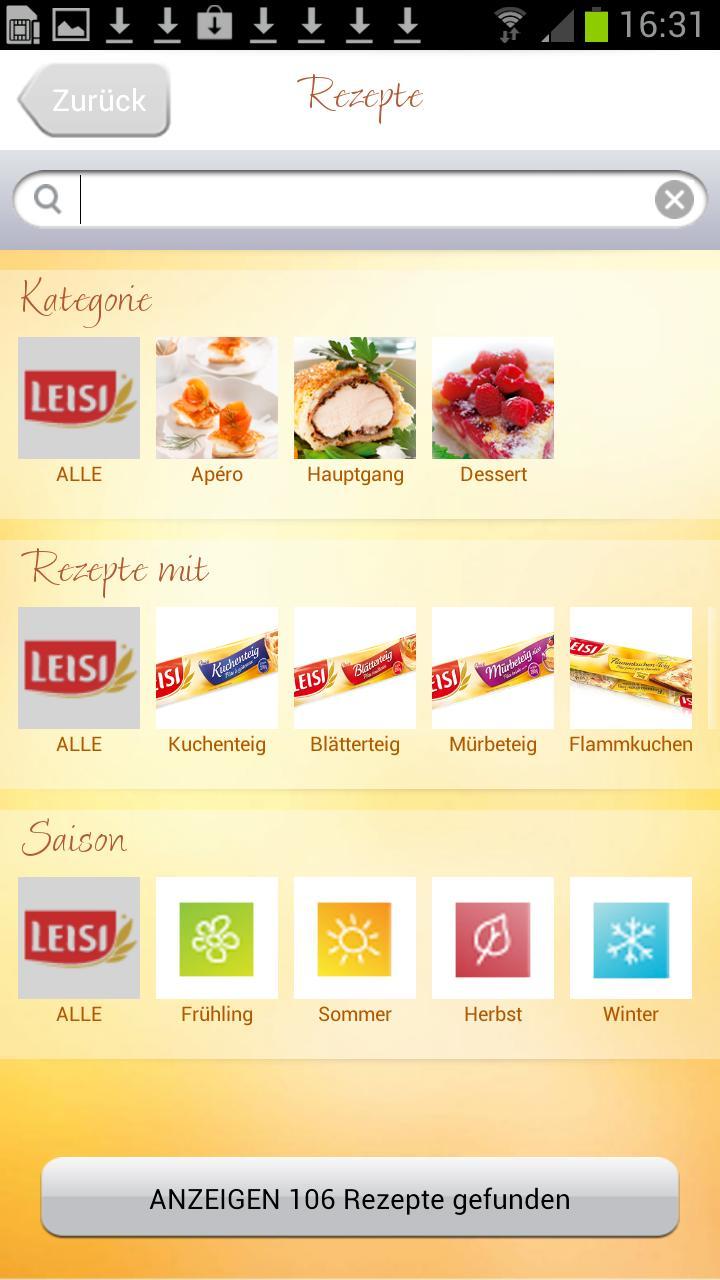Select the Blätterteig product thumbnail
Image resolution: width=720 pixels, height=1280 pixels.
[x=354, y=667]
